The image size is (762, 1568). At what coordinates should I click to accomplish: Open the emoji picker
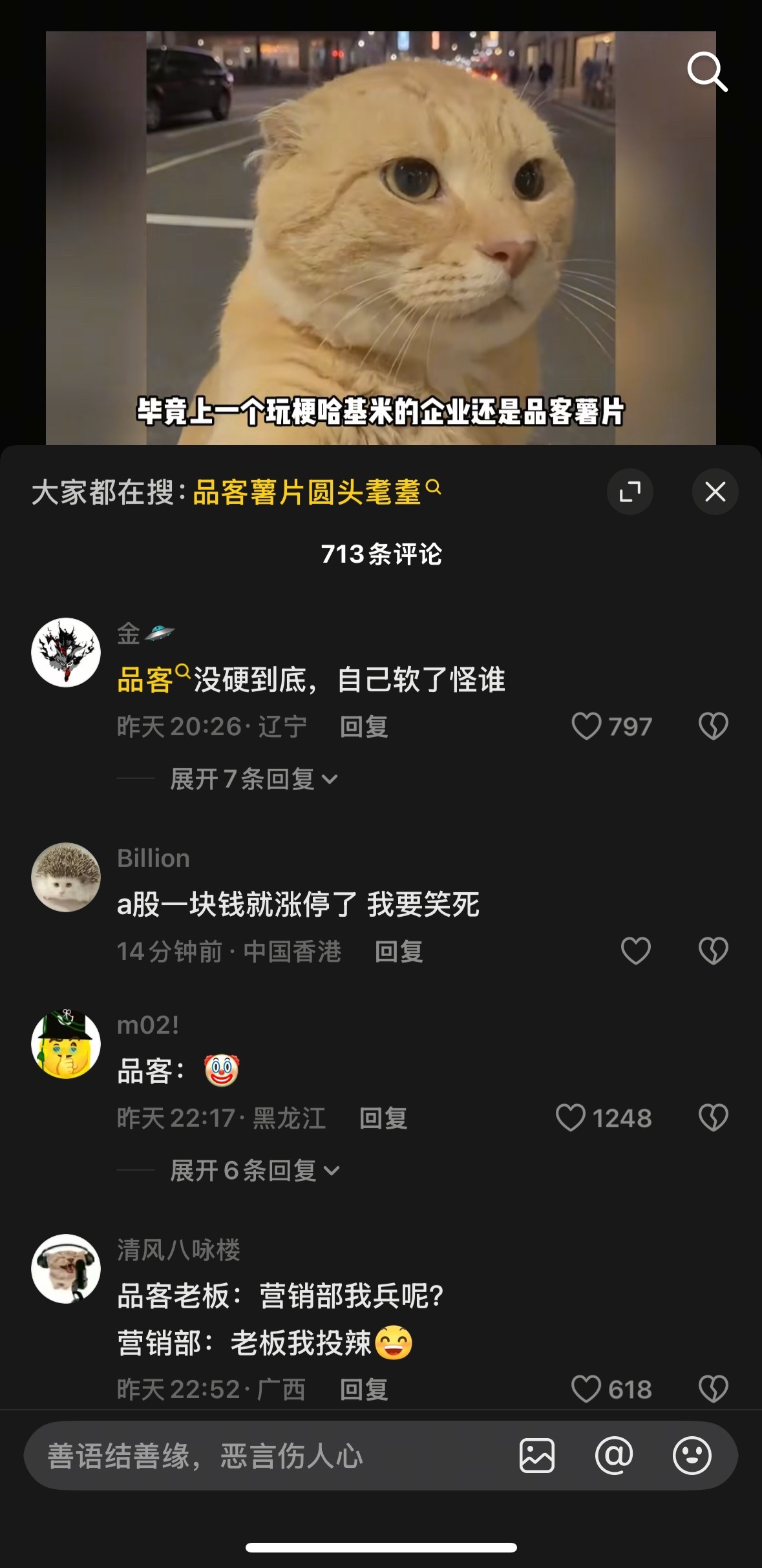click(x=692, y=1456)
